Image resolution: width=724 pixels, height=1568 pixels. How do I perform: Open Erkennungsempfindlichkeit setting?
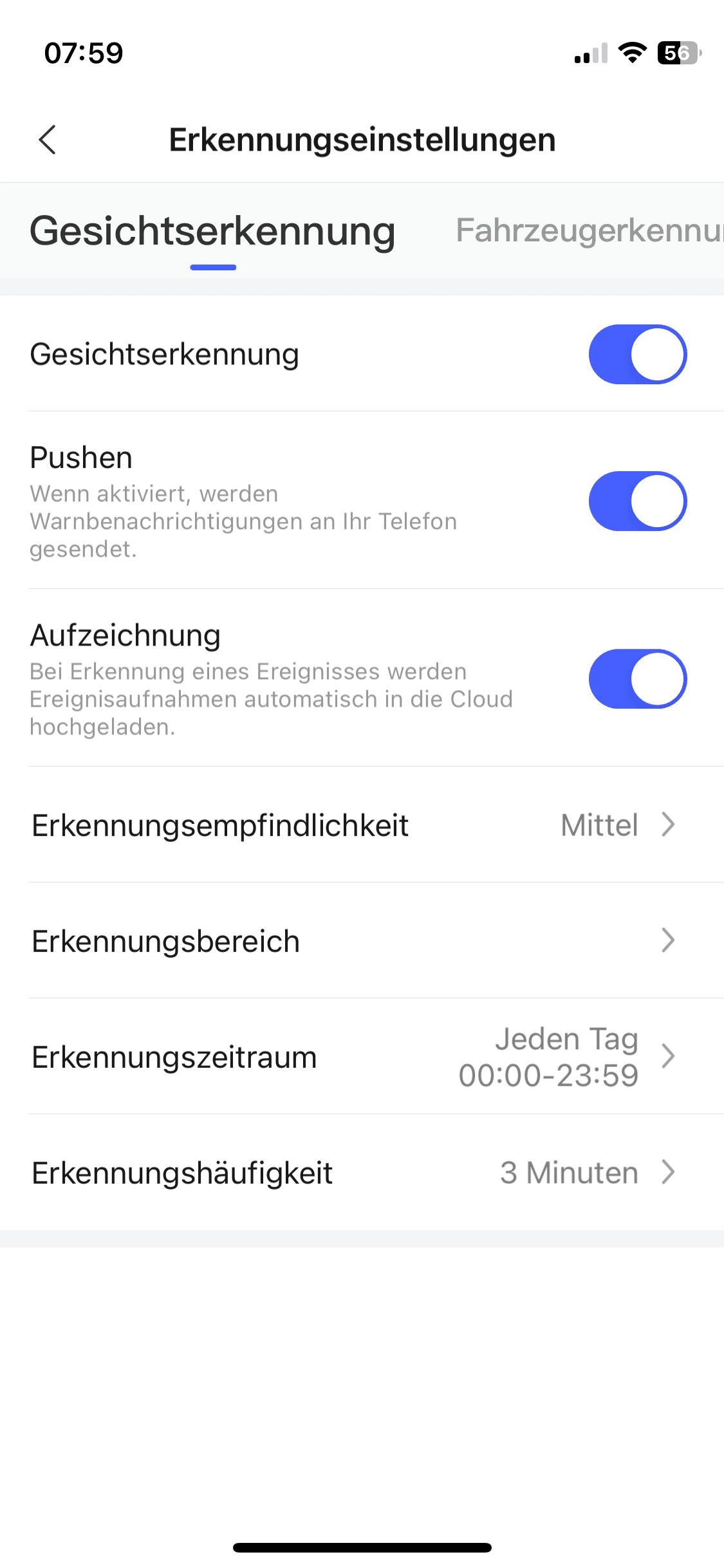[362, 825]
